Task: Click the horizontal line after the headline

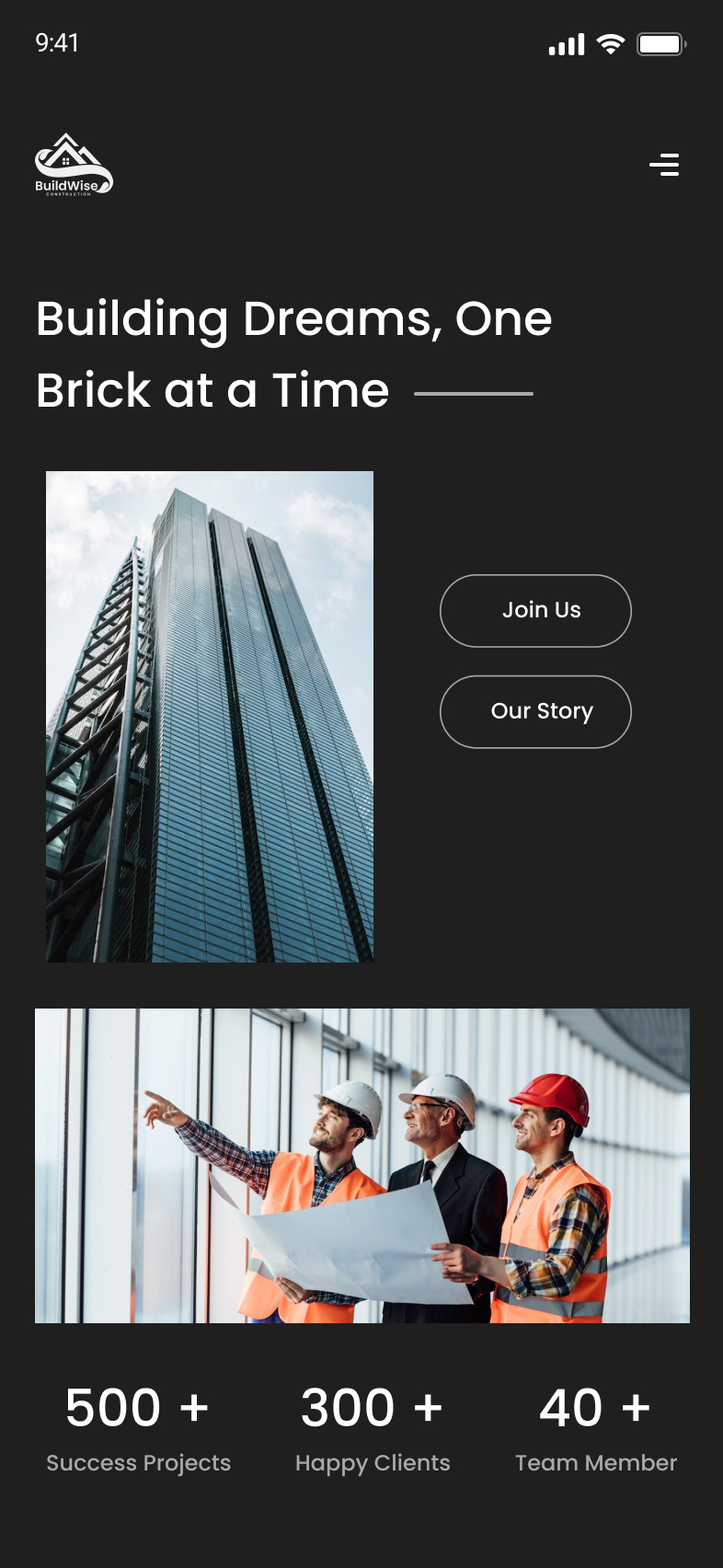Action: 474,392
